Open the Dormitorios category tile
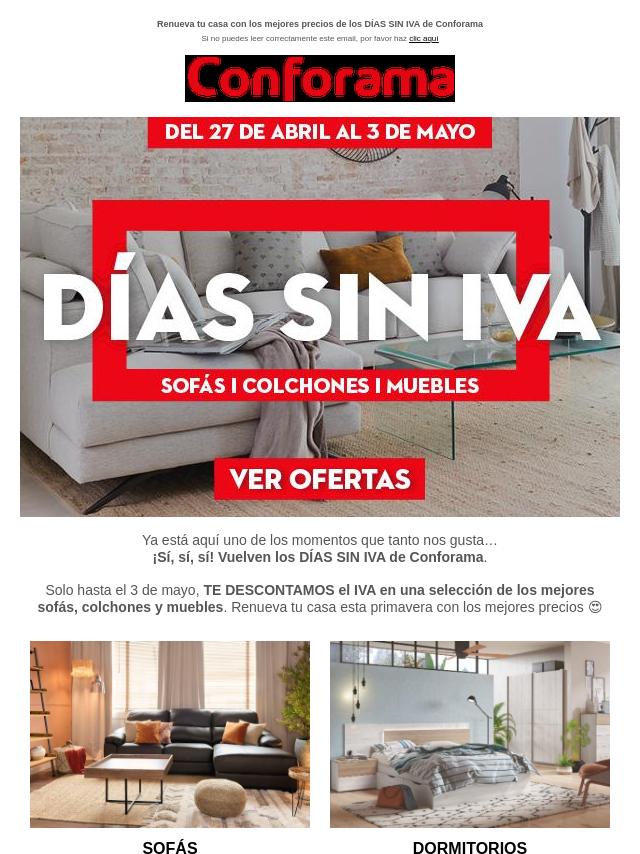 [x=470, y=734]
